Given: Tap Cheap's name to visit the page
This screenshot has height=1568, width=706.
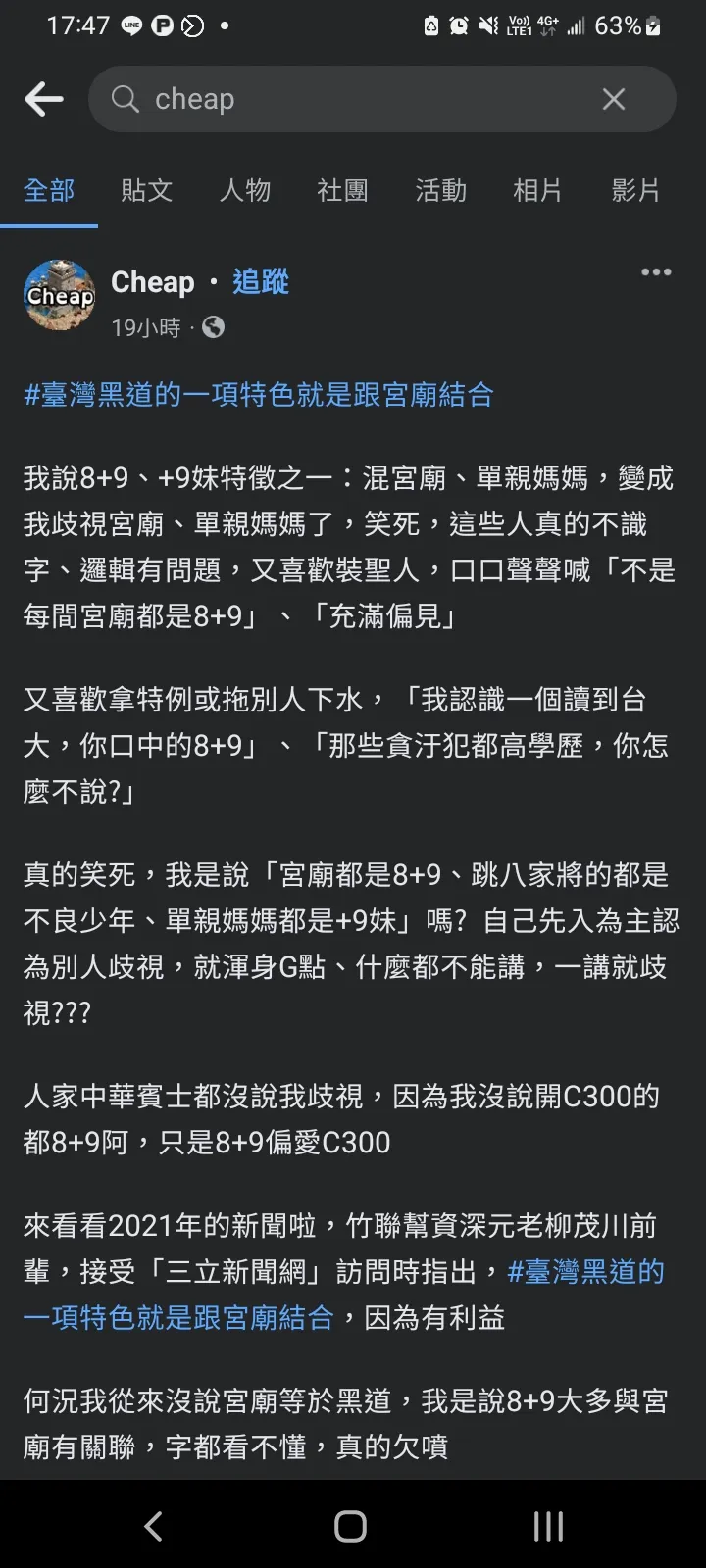Looking at the screenshot, I should [x=151, y=282].
